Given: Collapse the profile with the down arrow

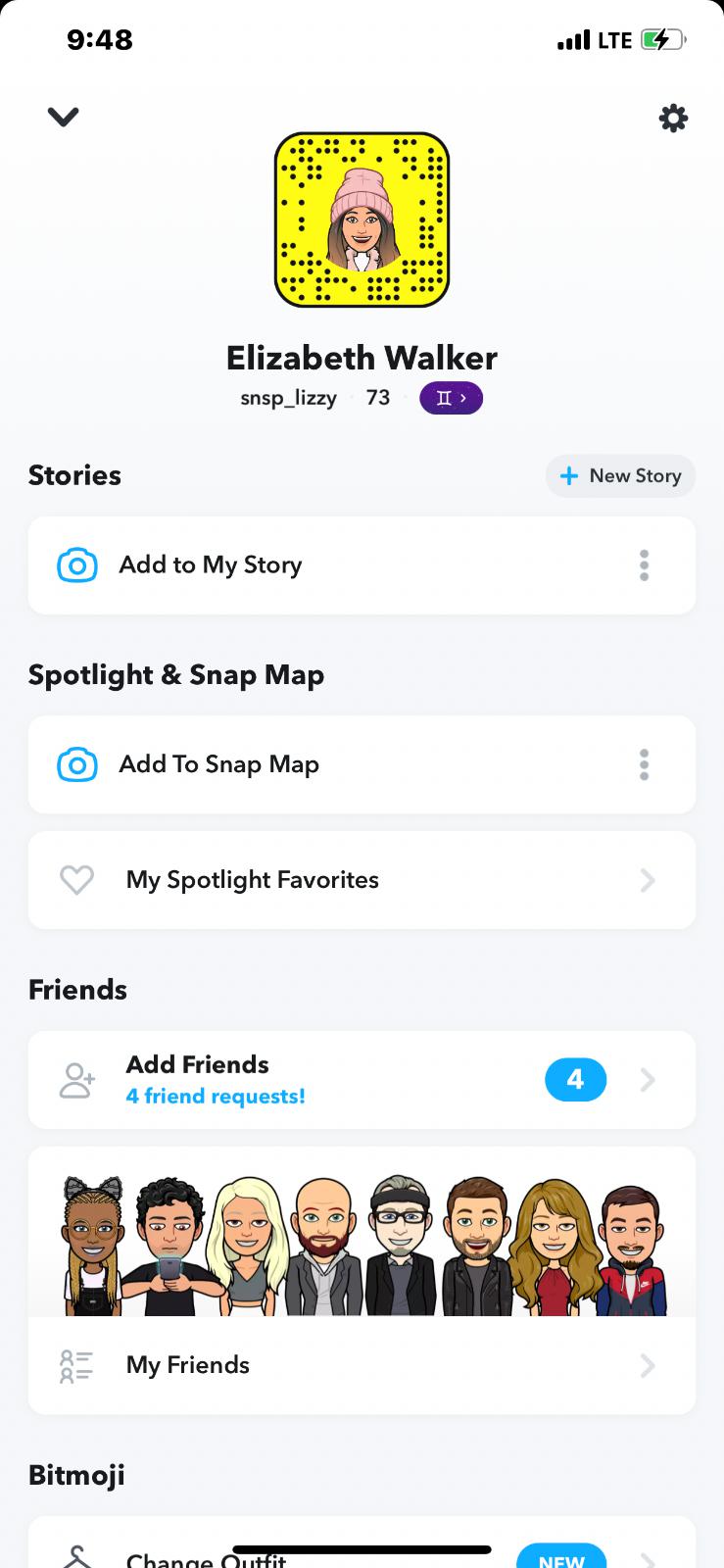Looking at the screenshot, I should (63, 118).
